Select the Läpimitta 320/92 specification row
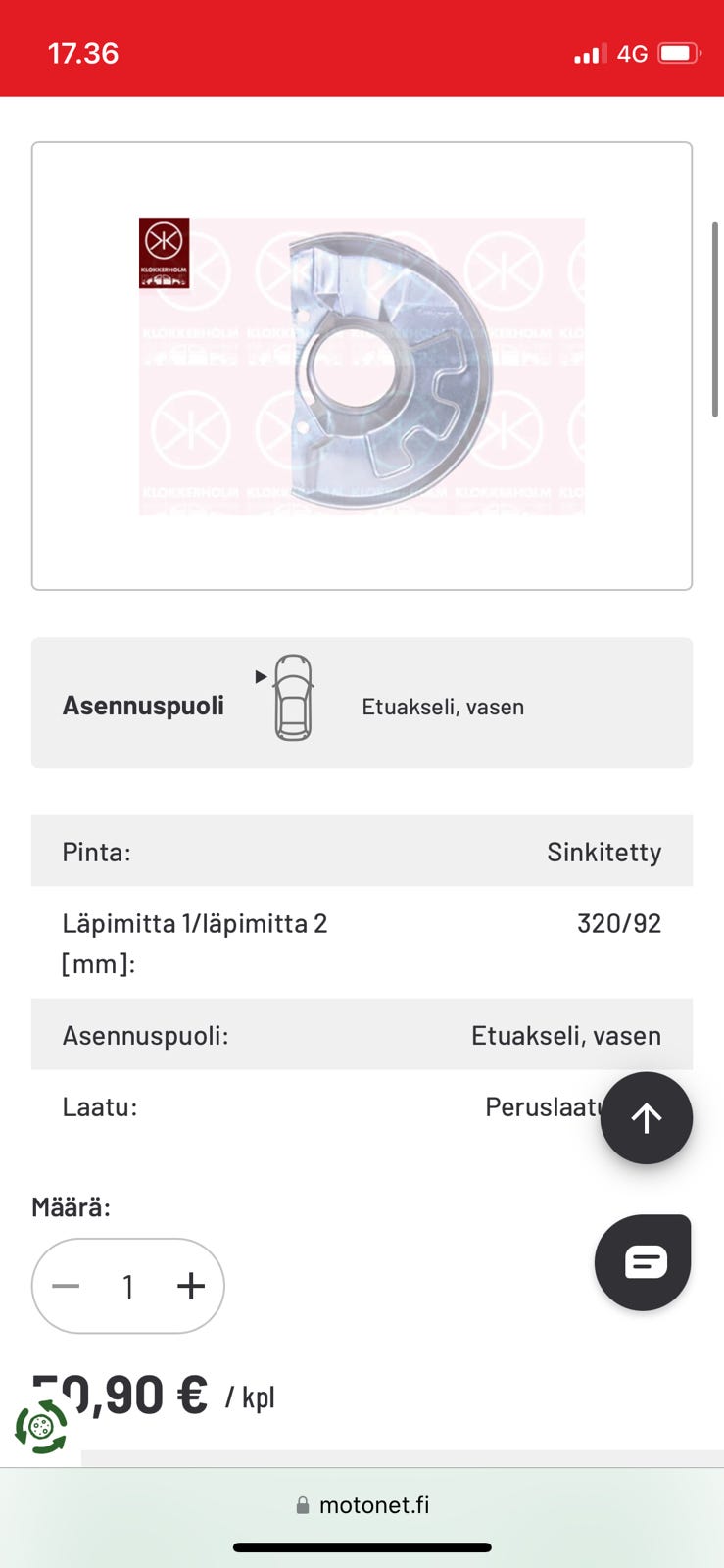Viewport: 724px width, 1568px height. coord(362,941)
